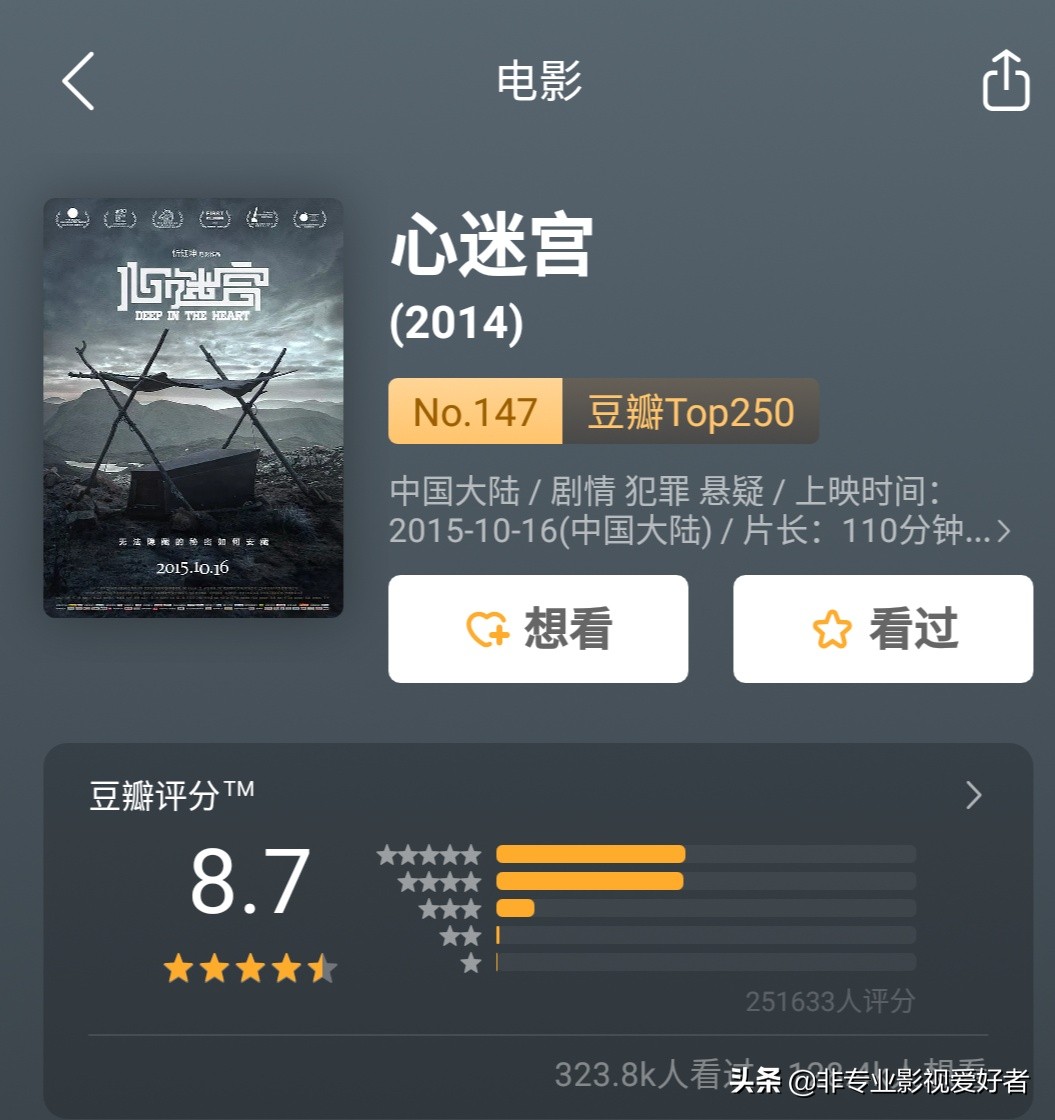Tap the five-star icons in the top distribution row

(428, 854)
